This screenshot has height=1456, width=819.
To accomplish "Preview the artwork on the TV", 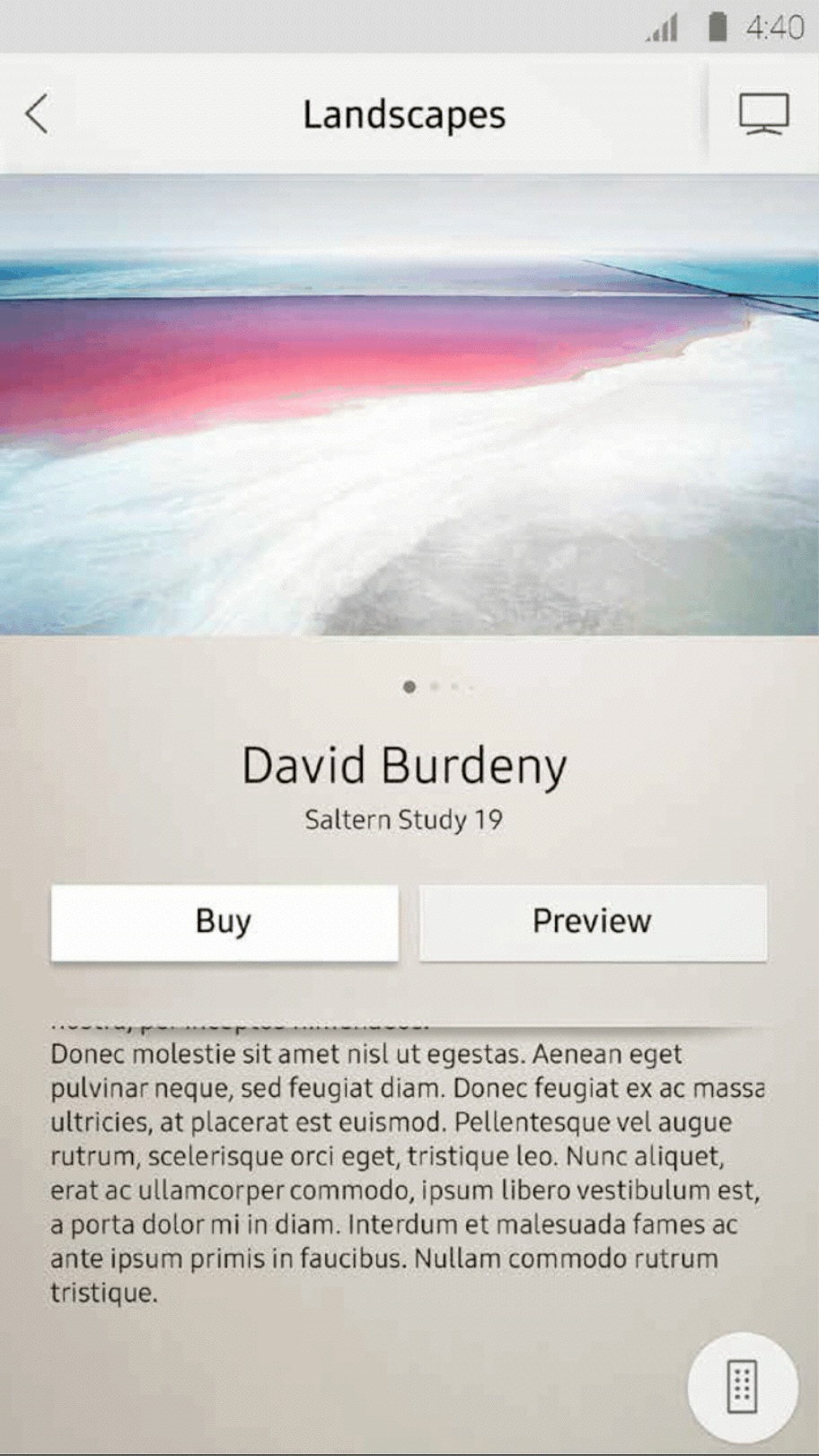I will click(592, 922).
